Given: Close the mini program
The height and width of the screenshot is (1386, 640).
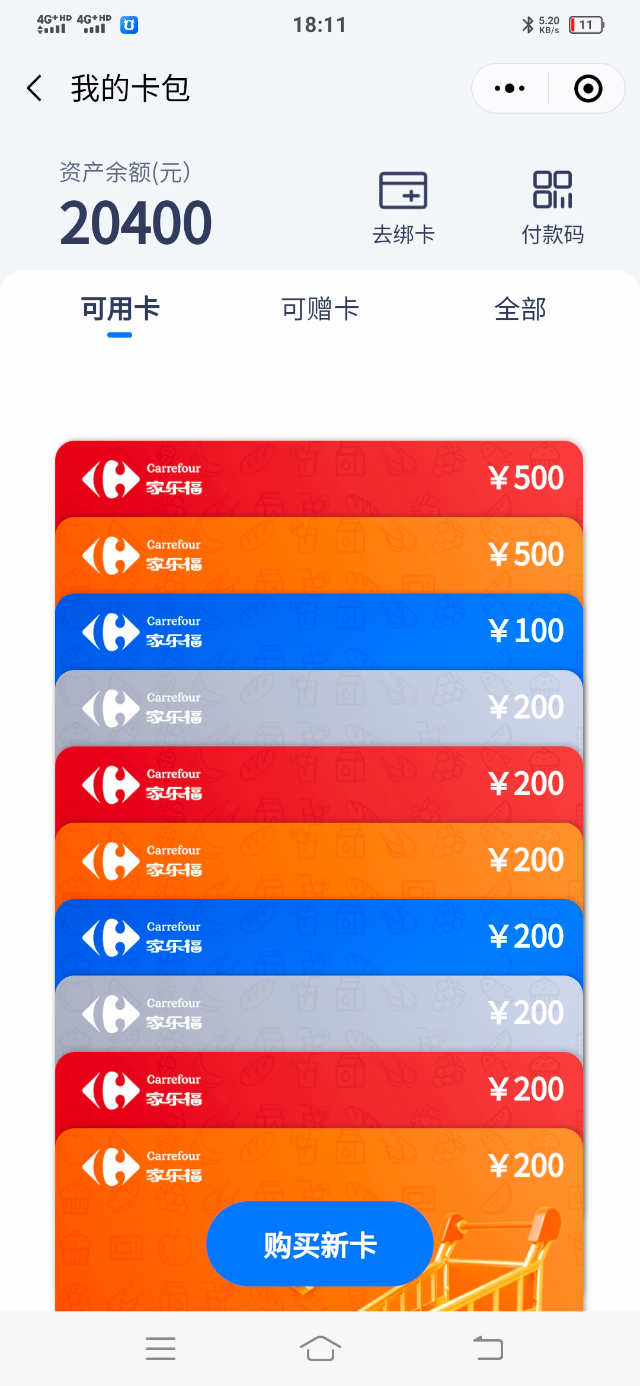Looking at the screenshot, I should coord(588,89).
